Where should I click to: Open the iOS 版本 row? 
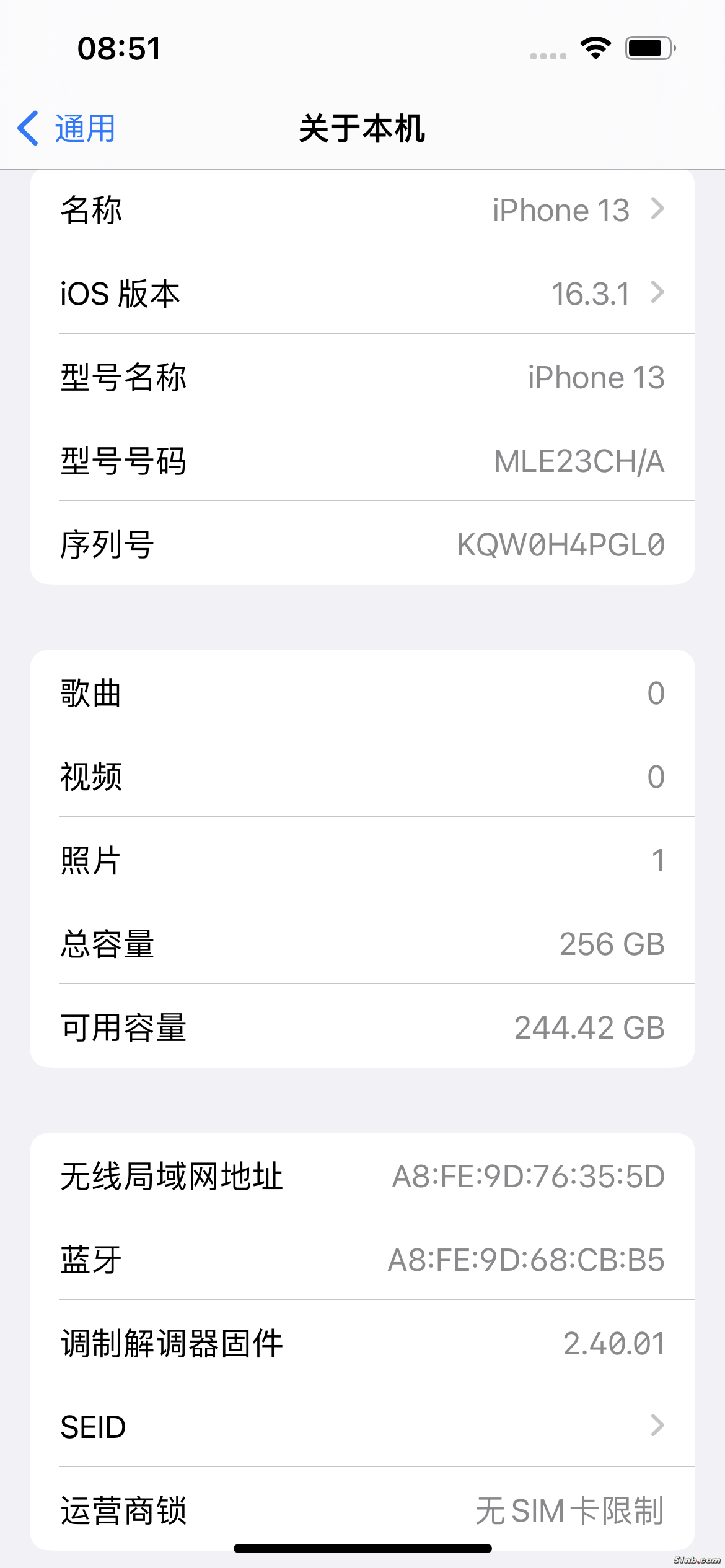[x=362, y=293]
